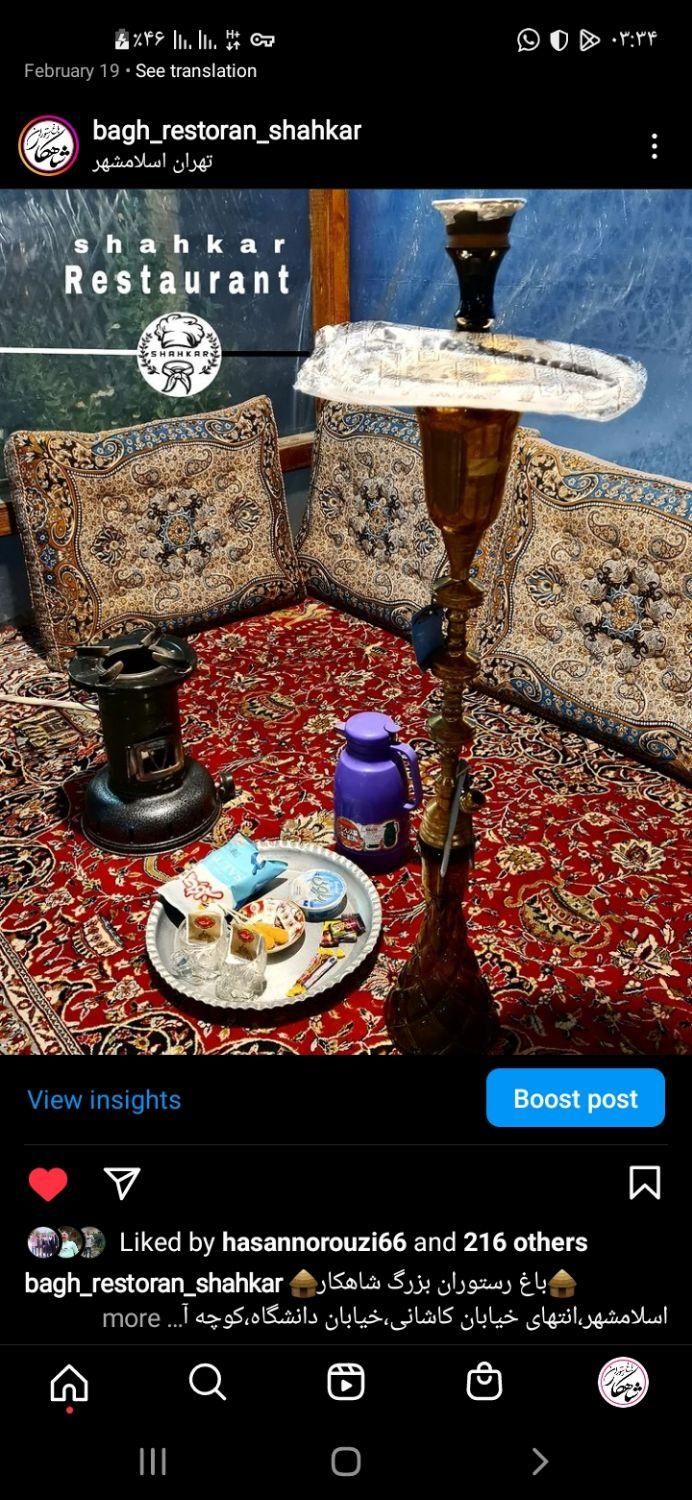The image size is (692, 1500).
Task: Switch to the Profile tab avatar
Action: point(623,1383)
